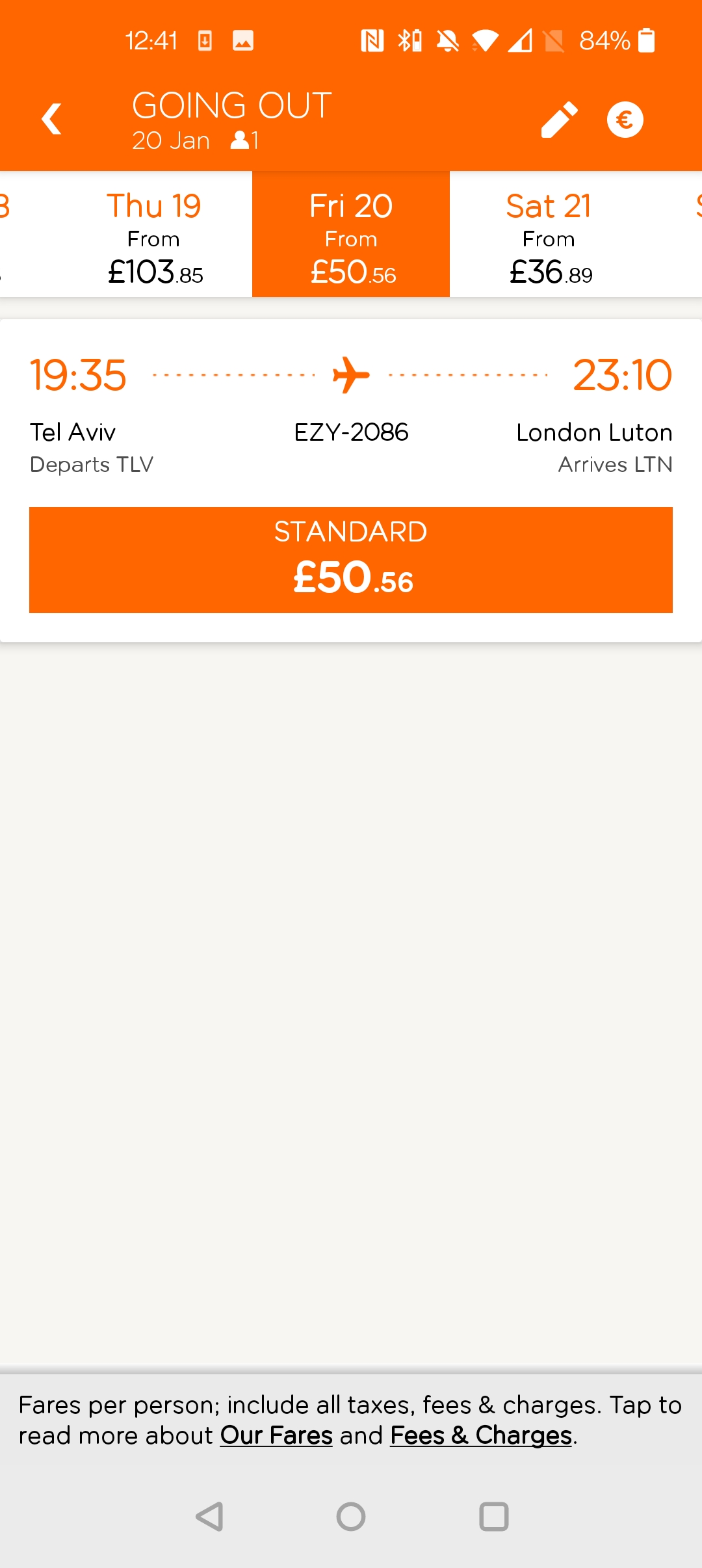The height and width of the screenshot is (1568, 702).
Task: Select the Thu 19 date tab
Action: 153,235
